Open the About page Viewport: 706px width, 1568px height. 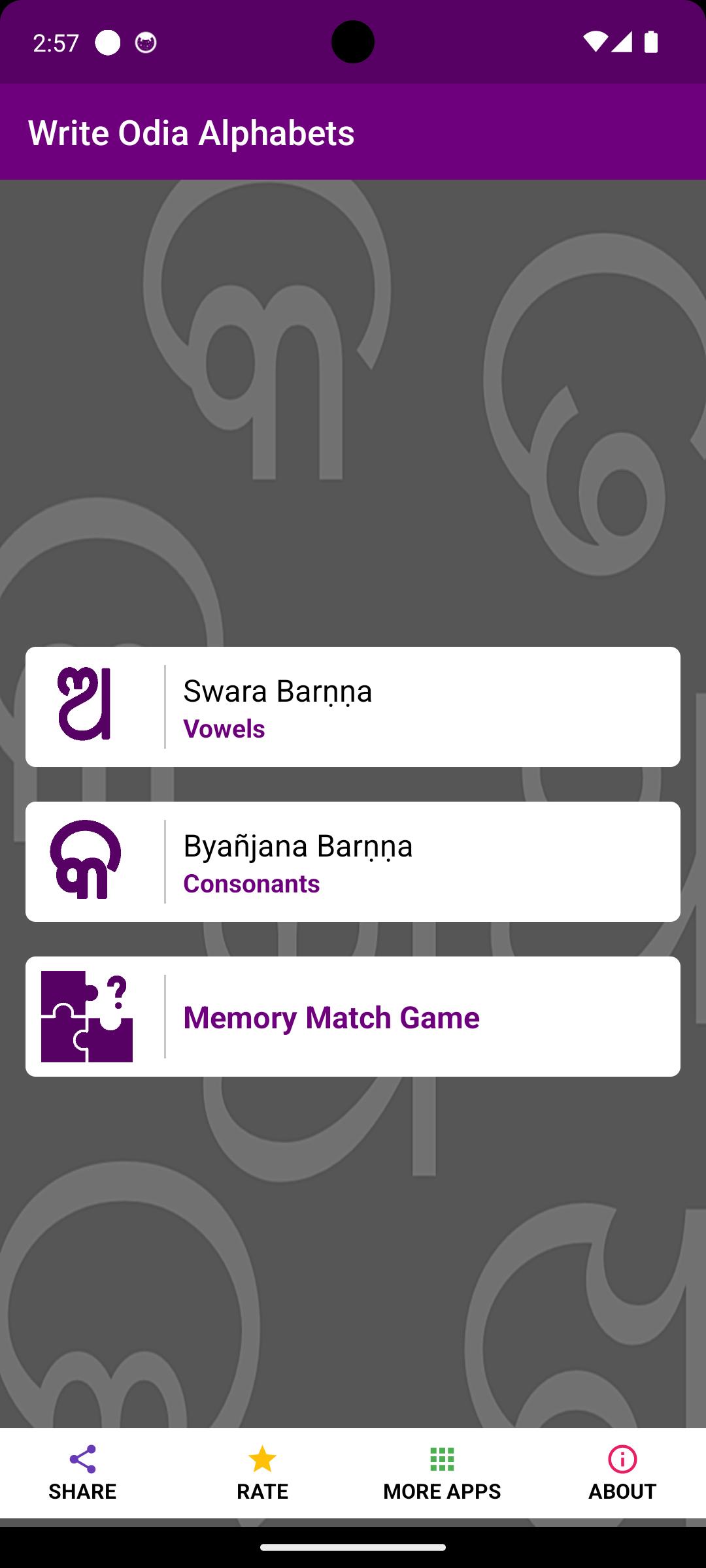622,1473
